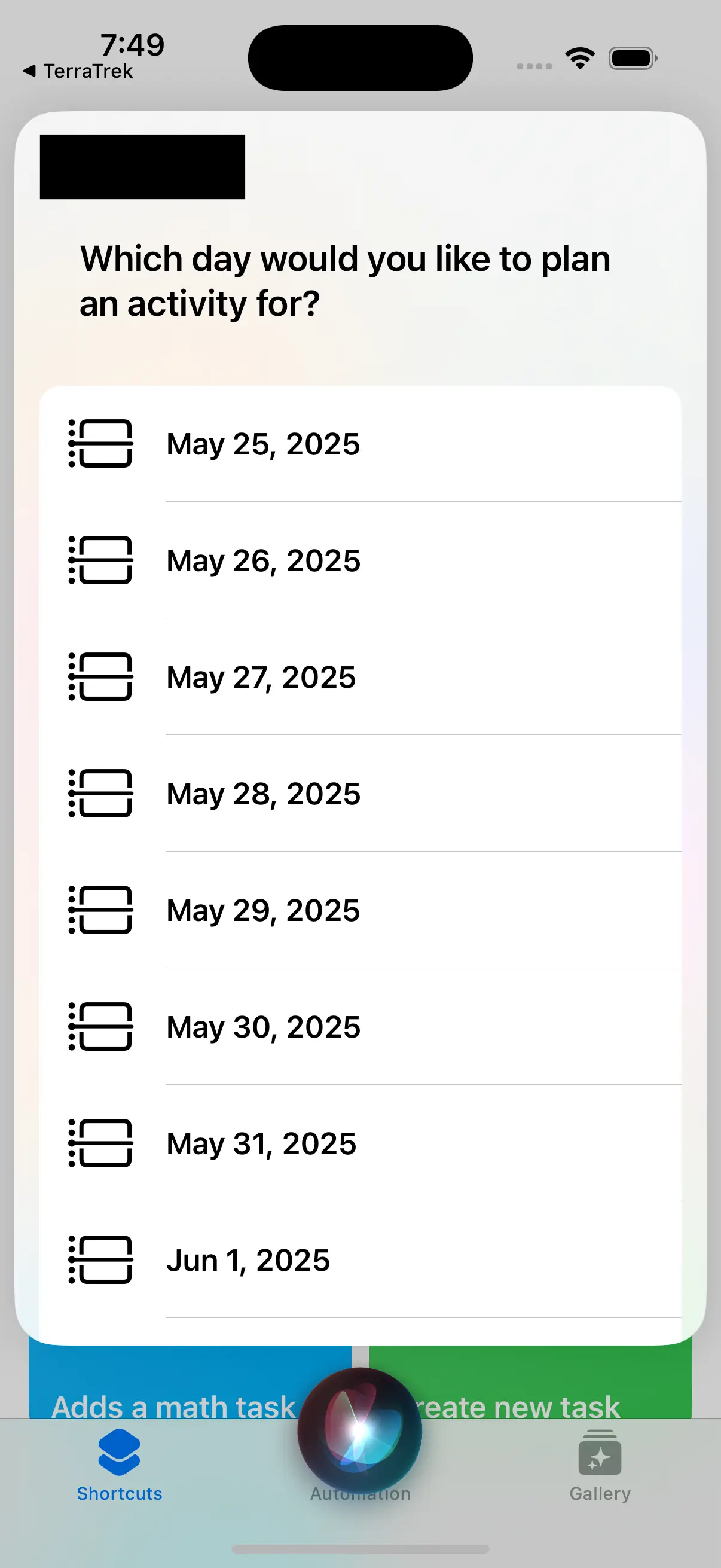Select May 28, 2025
The height and width of the screenshot is (1568, 721).
tap(360, 793)
